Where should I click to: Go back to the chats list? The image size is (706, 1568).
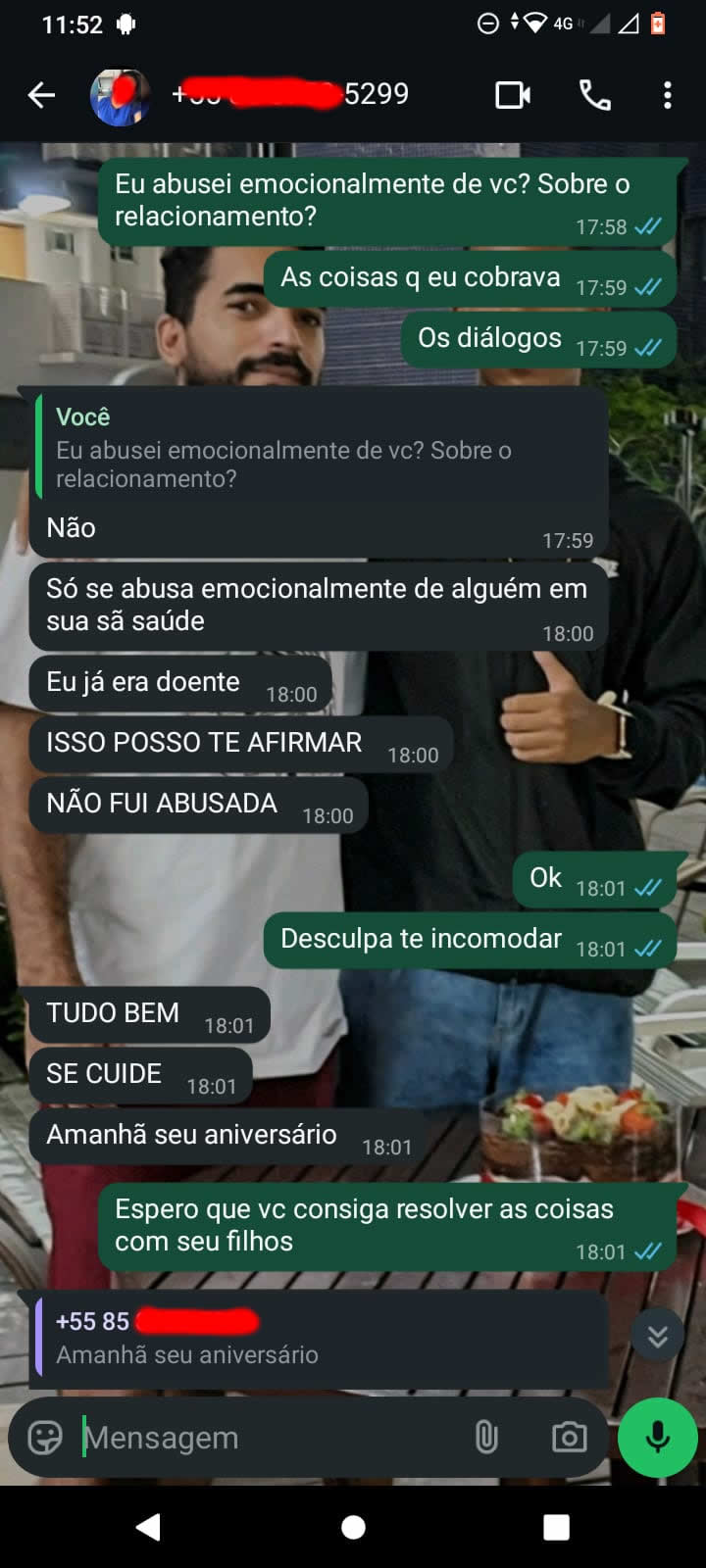[x=39, y=95]
